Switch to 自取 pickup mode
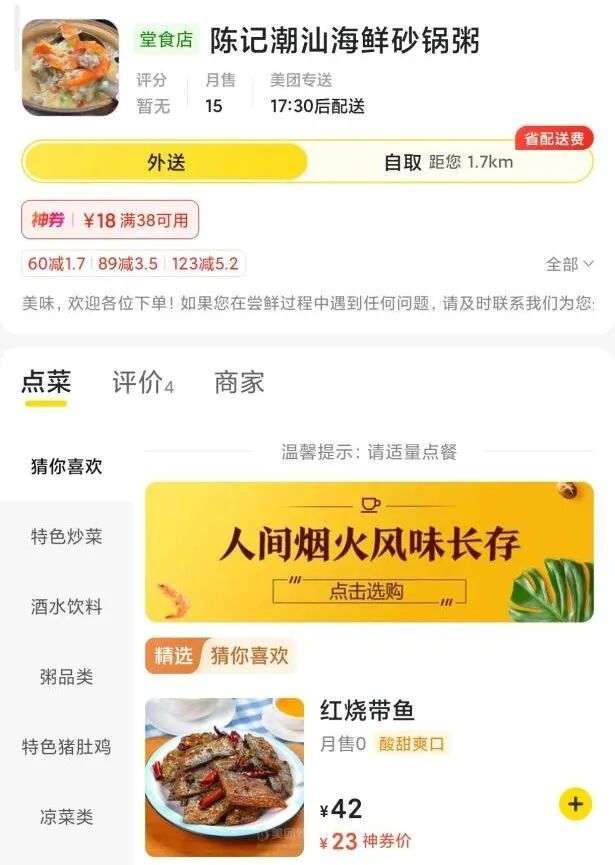This screenshot has width=615, height=865. 448,162
